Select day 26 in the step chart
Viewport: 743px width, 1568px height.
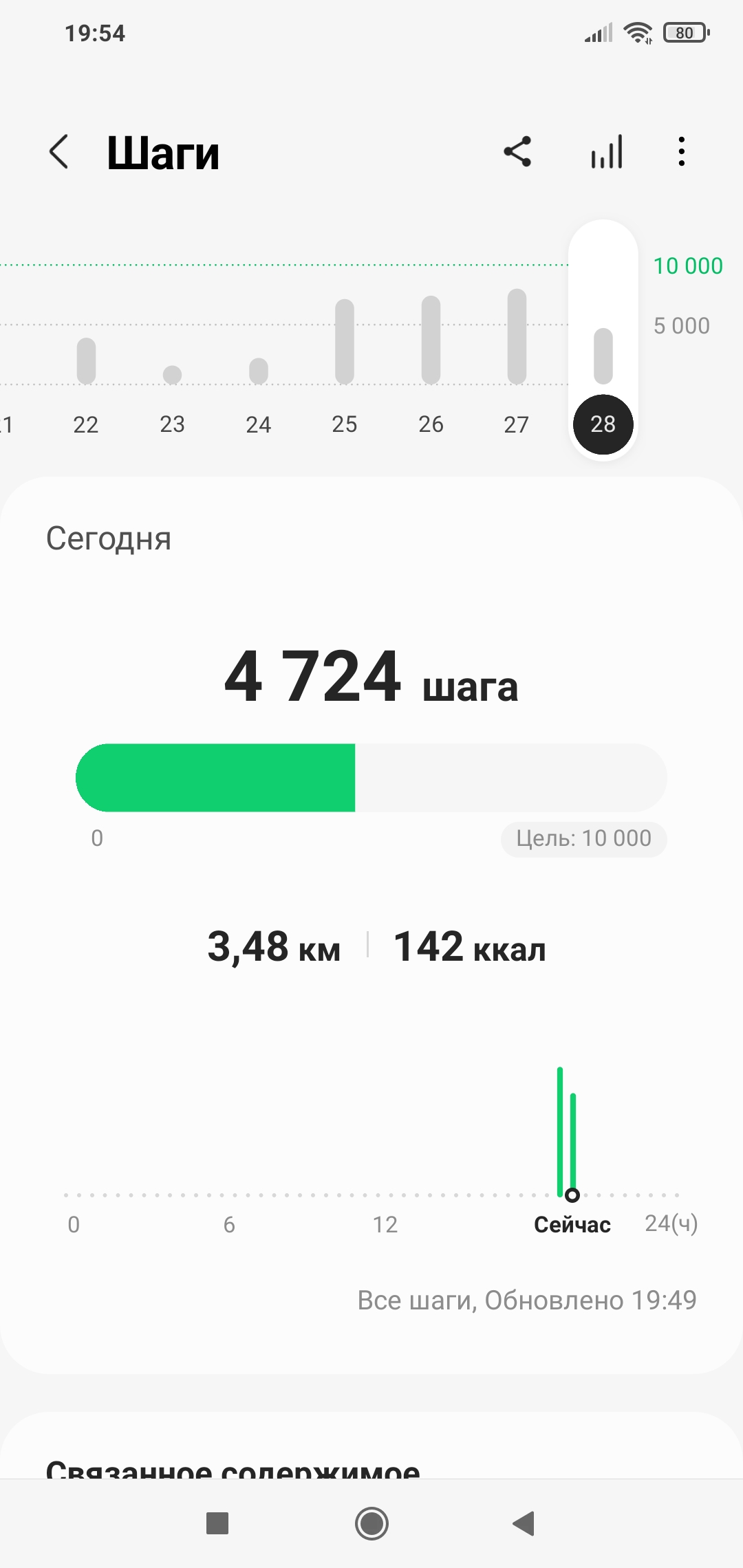tap(431, 371)
